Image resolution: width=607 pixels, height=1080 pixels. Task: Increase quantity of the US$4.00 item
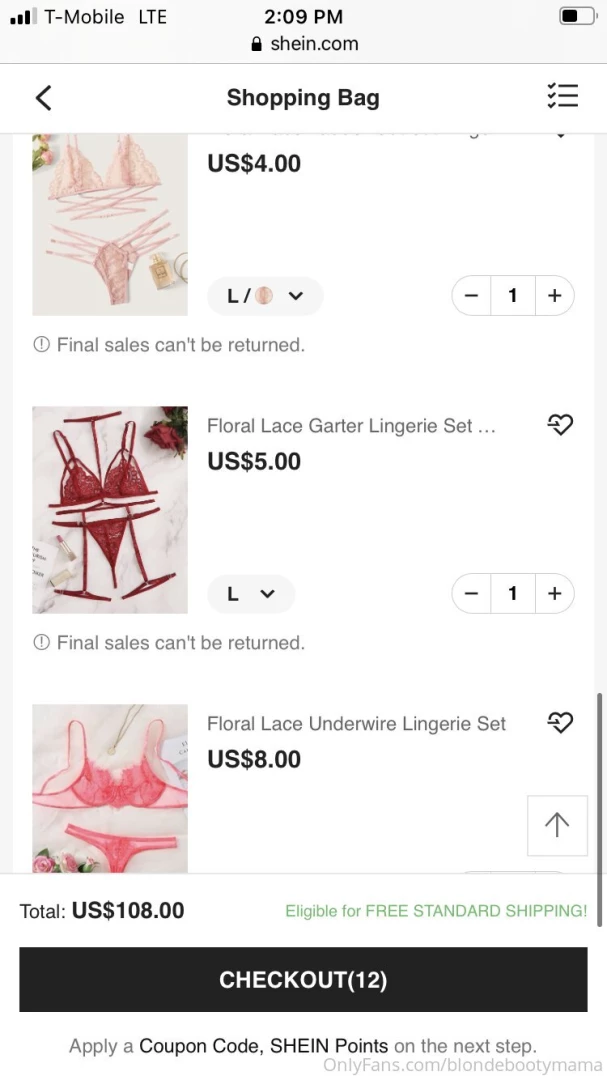pos(554,296)
